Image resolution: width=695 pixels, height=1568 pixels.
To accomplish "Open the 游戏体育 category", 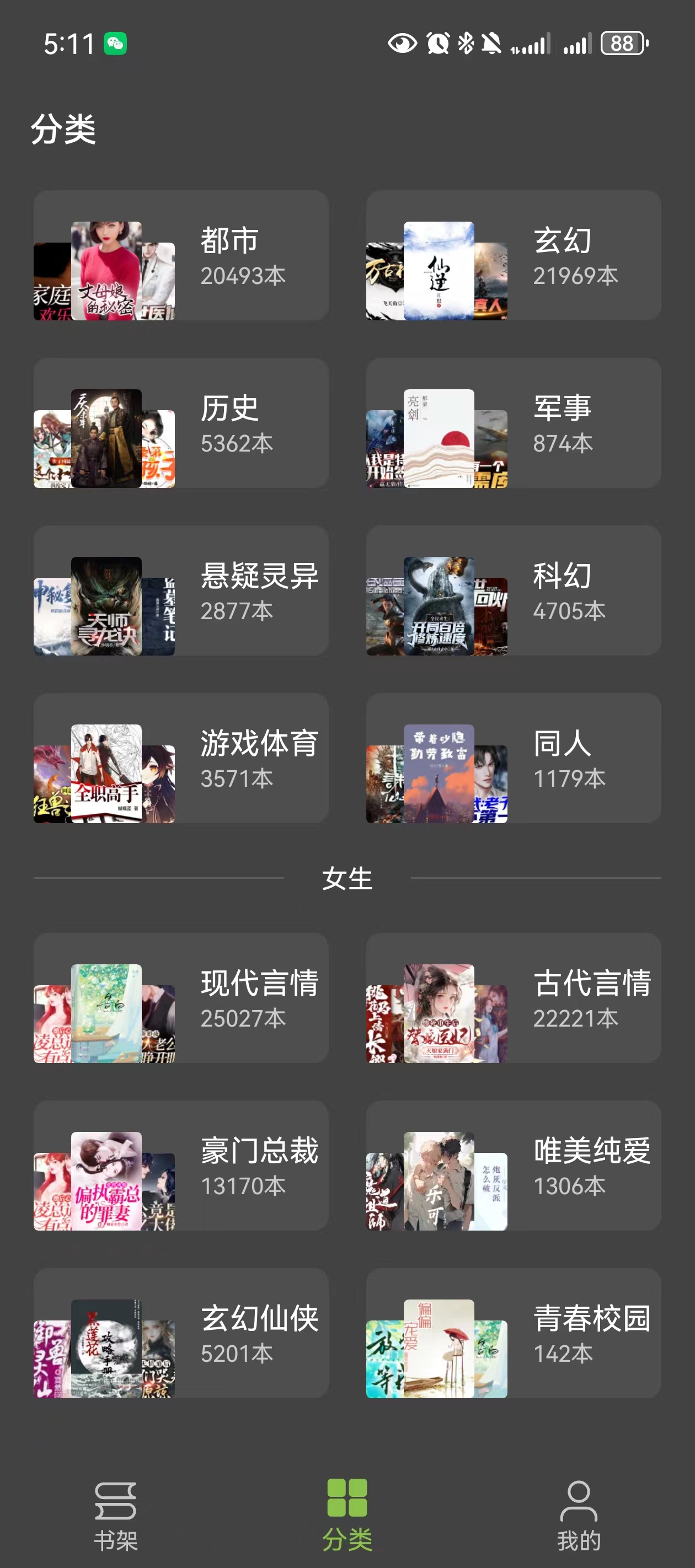I will [180, 760].
